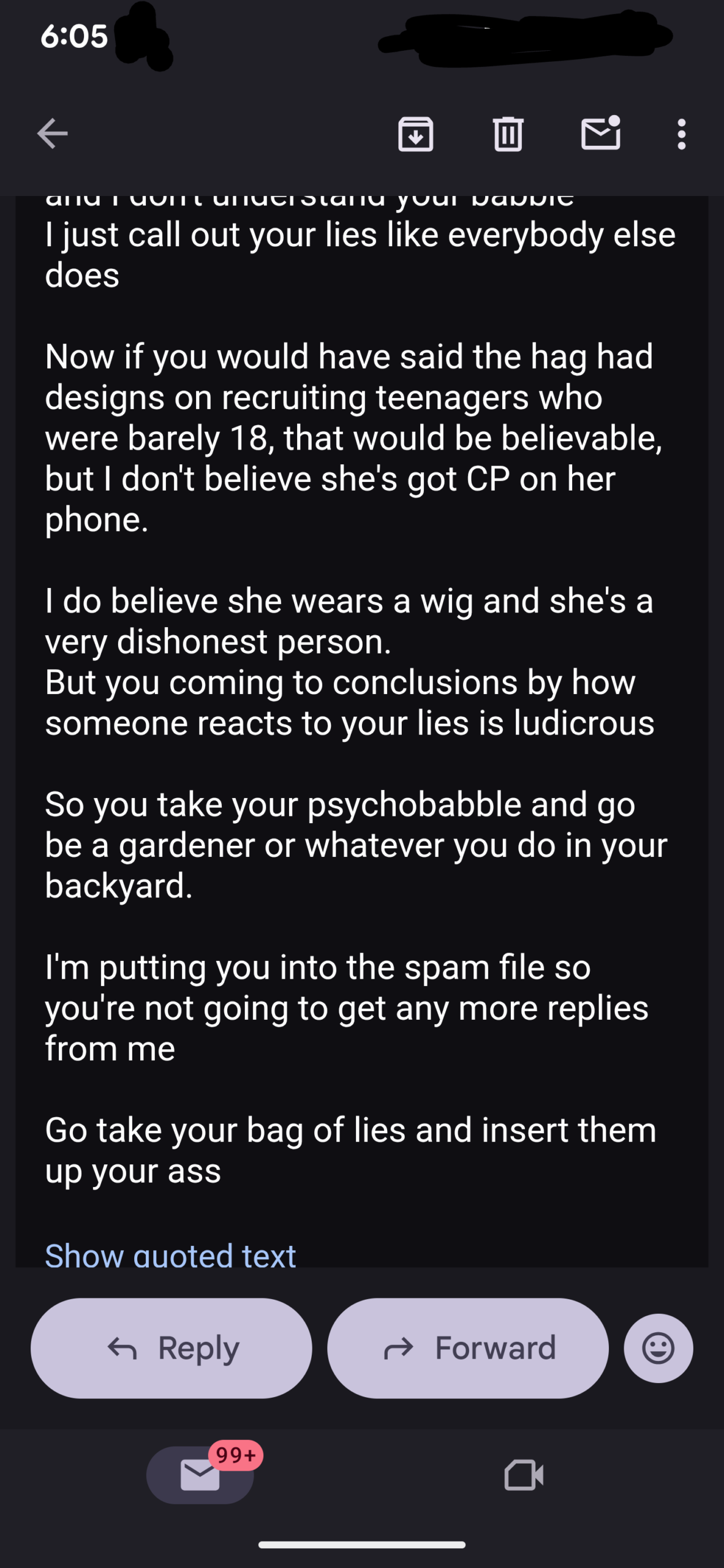Mark this email as unread
724x1568 pixels.
coord(600,134)
